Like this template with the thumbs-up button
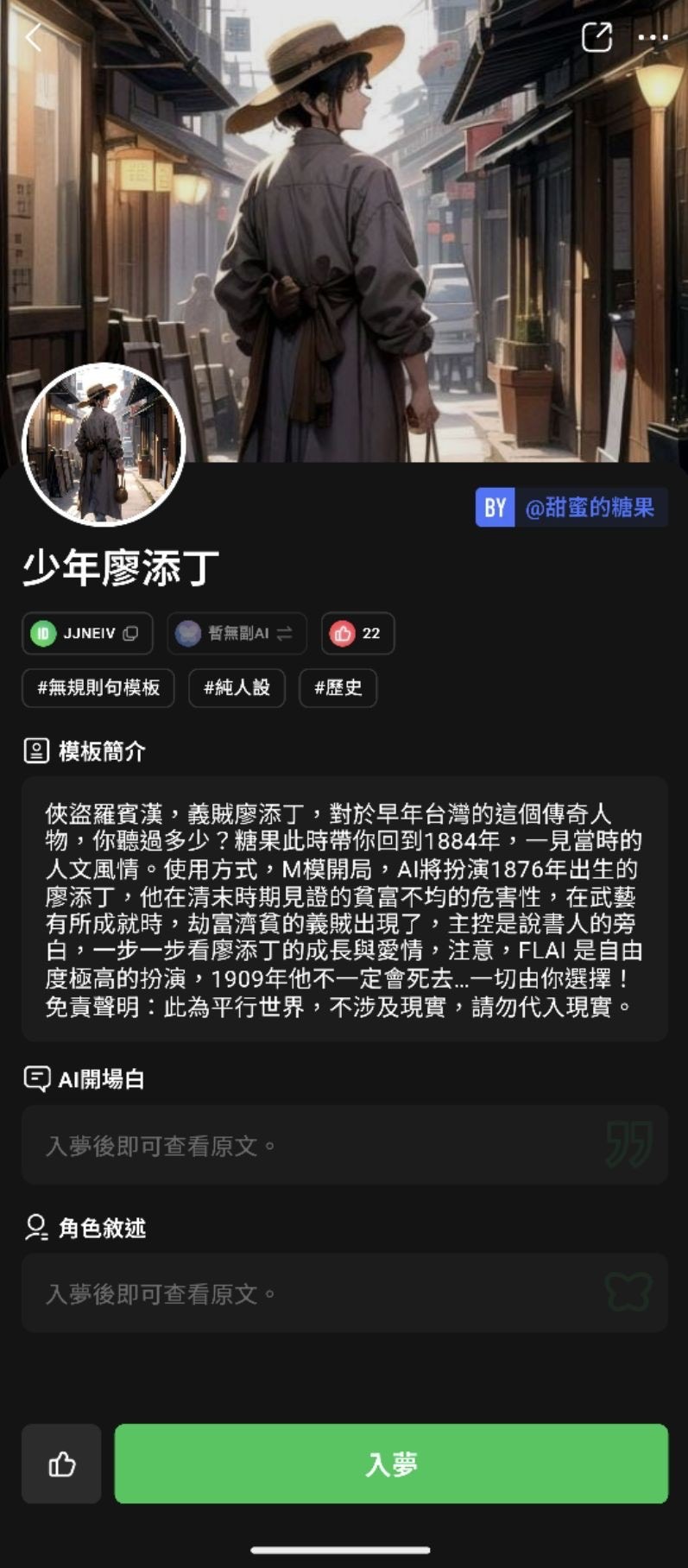This screenshot has height=1568, width=688. 61,1464
